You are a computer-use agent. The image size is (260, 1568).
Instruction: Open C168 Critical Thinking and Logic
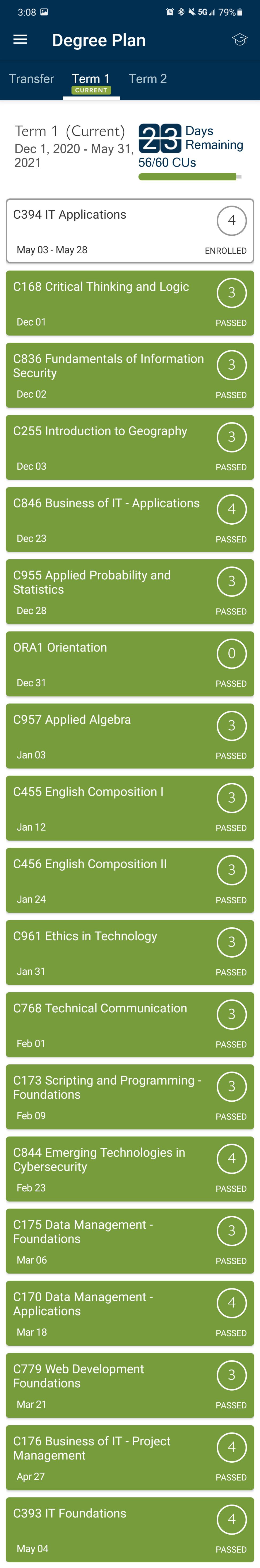click(x=130, y=303)
